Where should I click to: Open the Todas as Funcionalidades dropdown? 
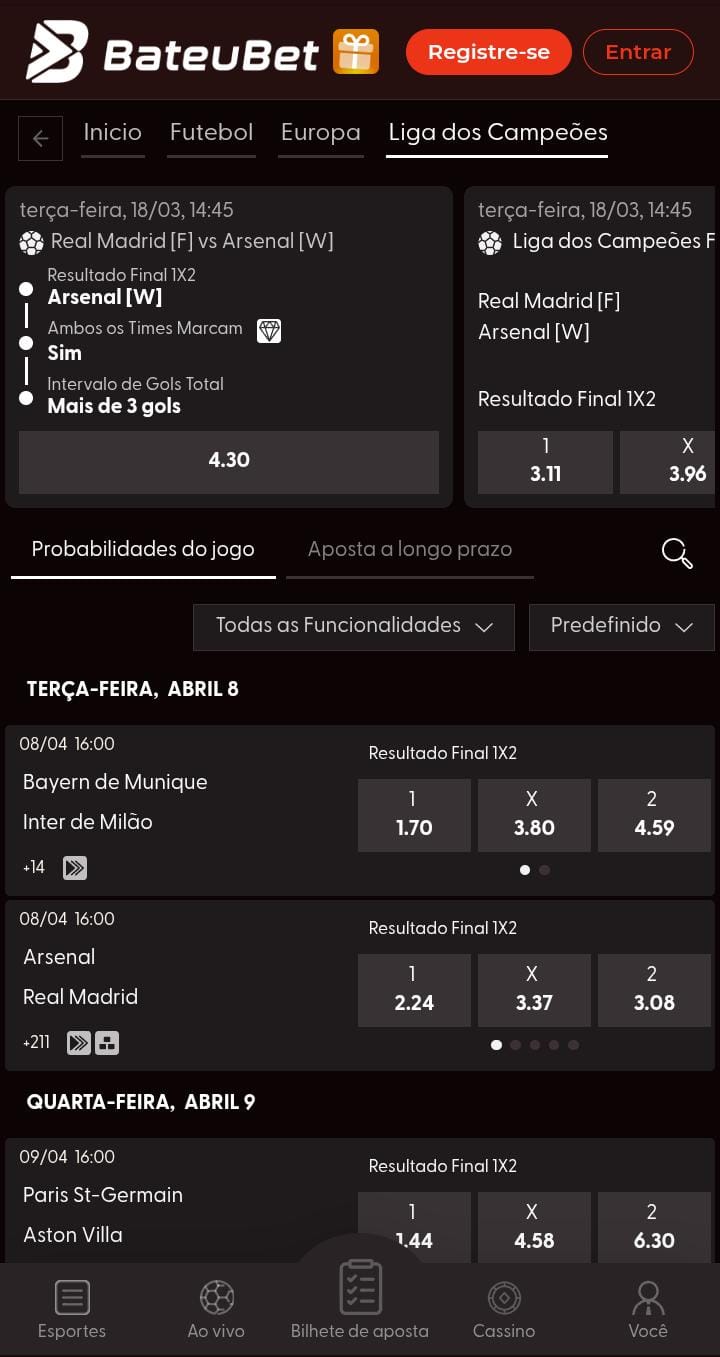[x=353, y=627]
